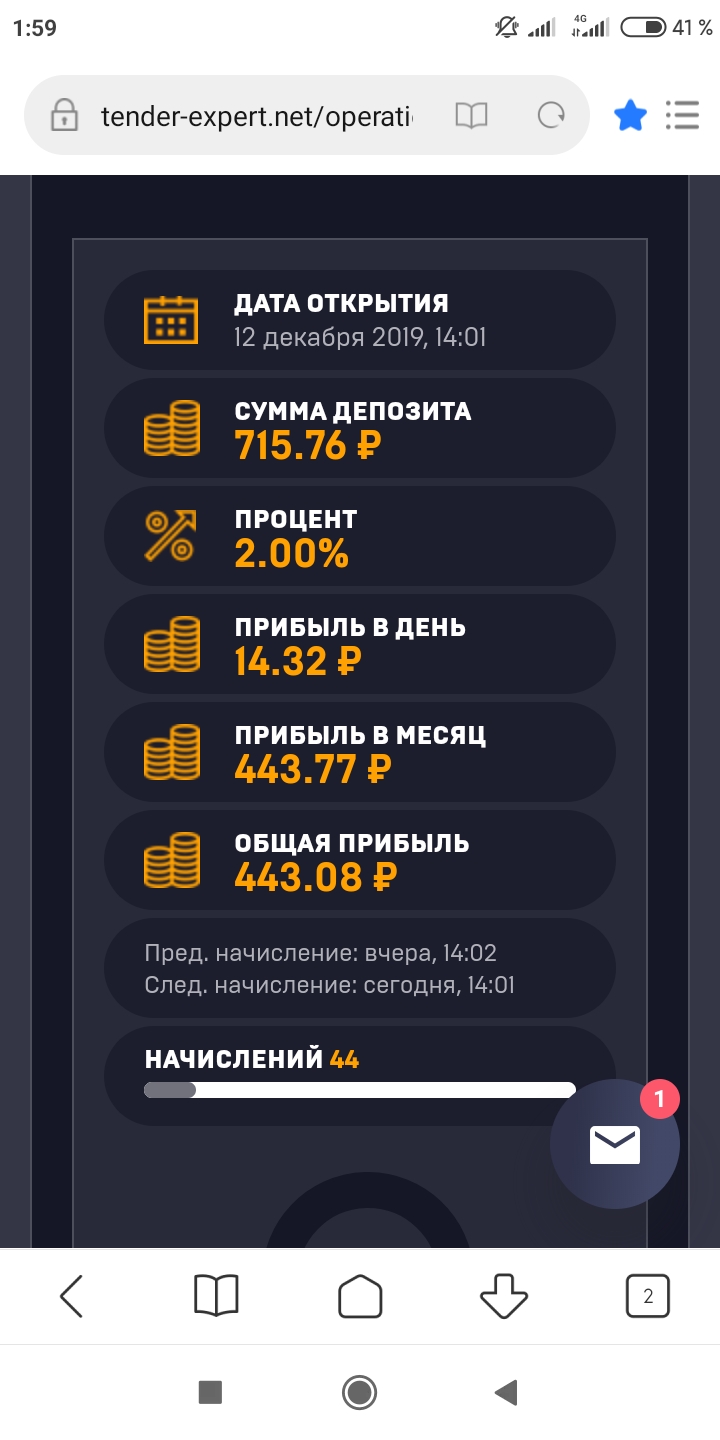Image resolution: width=720 pixels, height=1440 pixels.
Task: Open the floating mail message button
Action: click(x=614, y=1144)
